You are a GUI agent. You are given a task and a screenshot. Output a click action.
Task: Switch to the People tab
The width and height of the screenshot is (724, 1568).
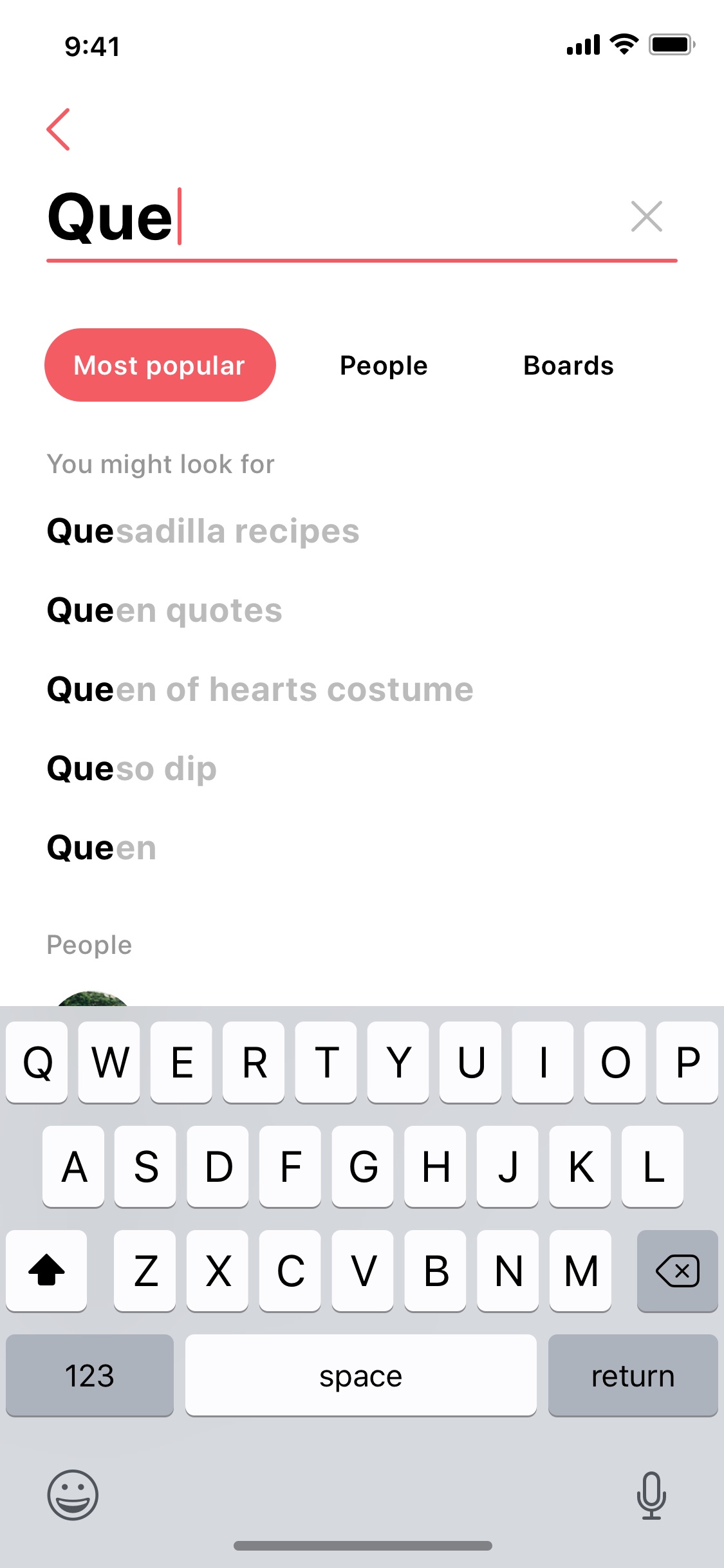384,366
